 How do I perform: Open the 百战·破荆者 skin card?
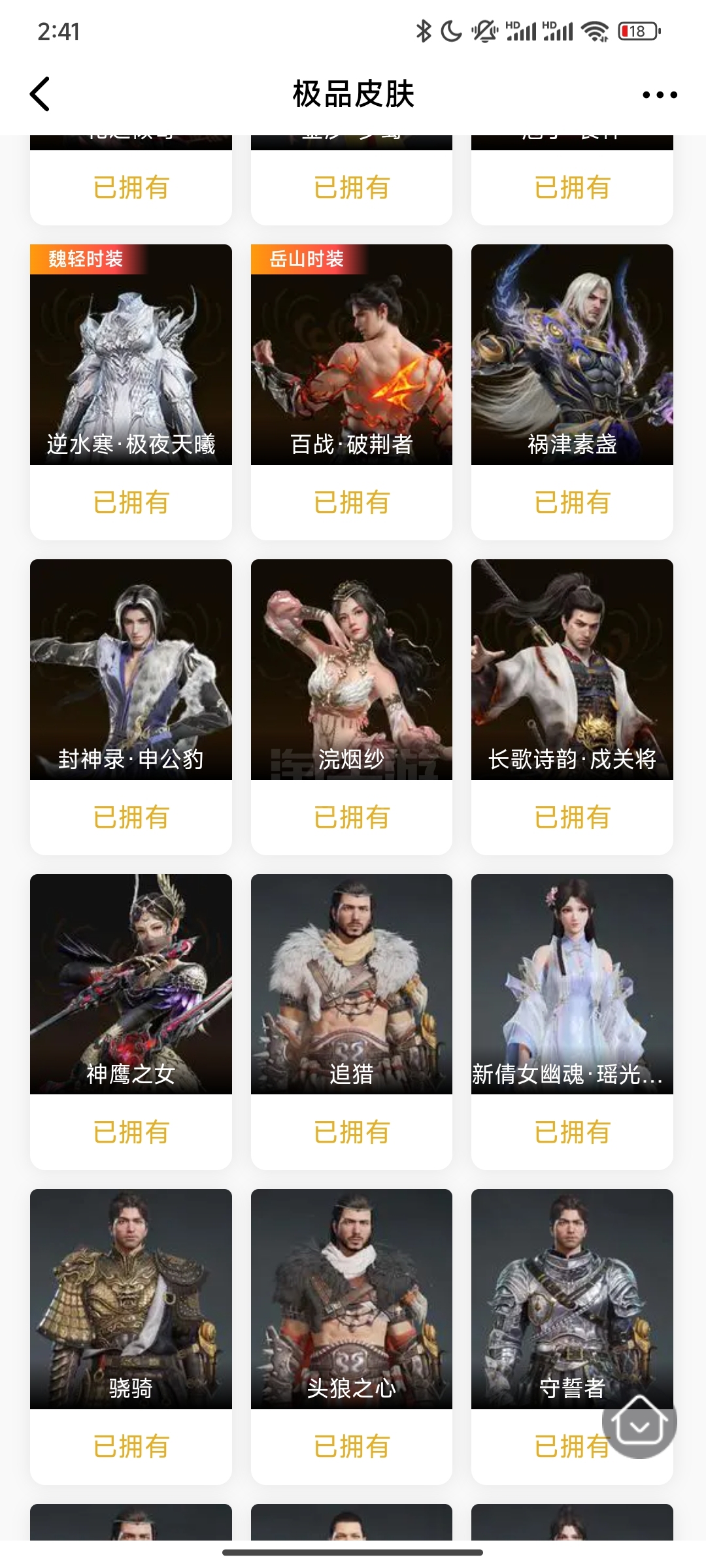click(x=352, y=392)
